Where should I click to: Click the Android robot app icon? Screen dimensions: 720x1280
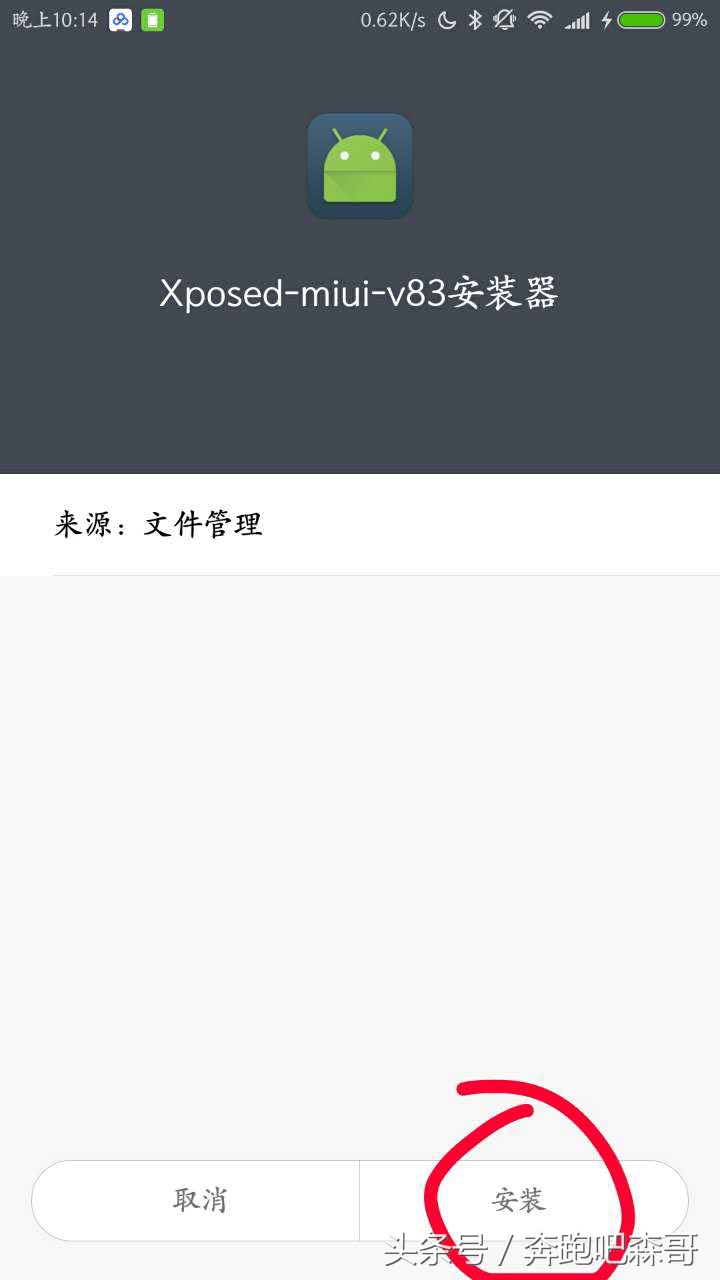(360, 165)
